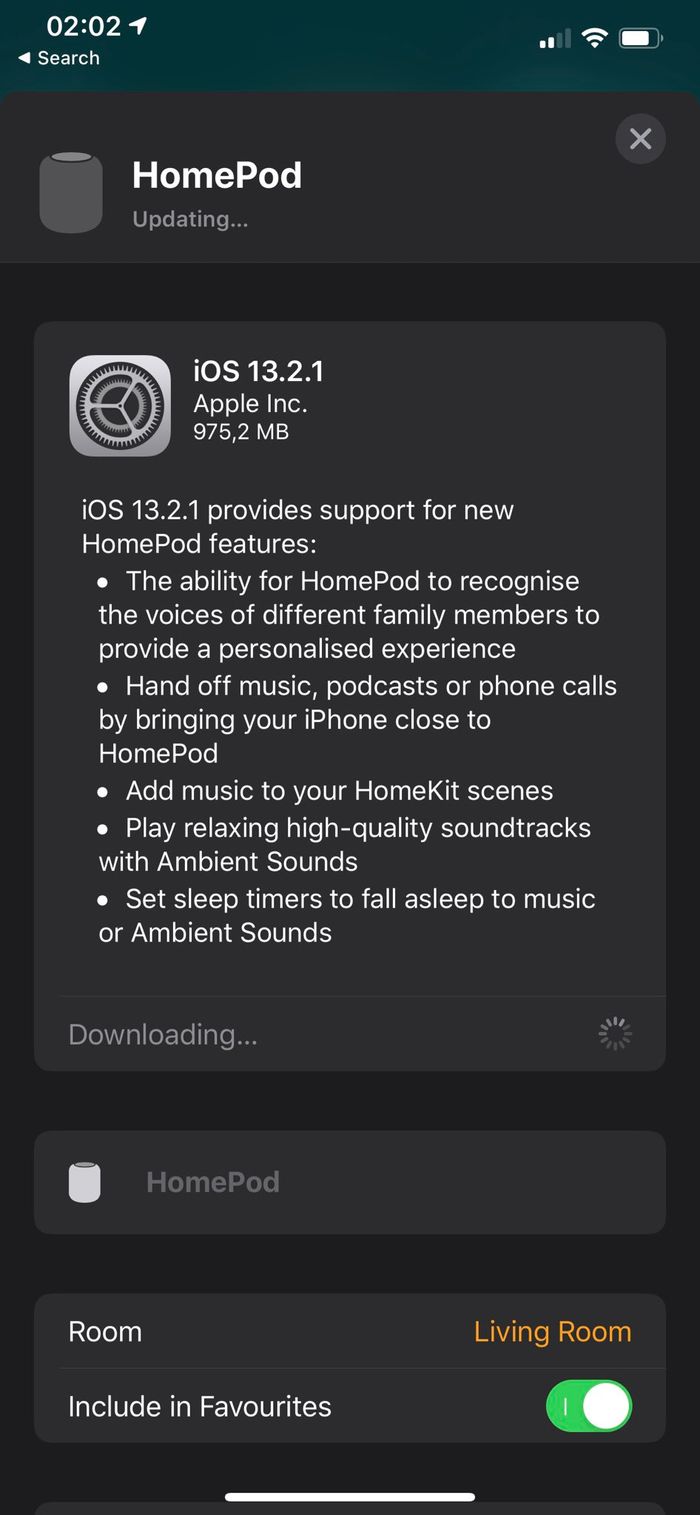Close the HomePod details sheet
This screenshot has height=1515, width=700.
[x=641, y=139]
